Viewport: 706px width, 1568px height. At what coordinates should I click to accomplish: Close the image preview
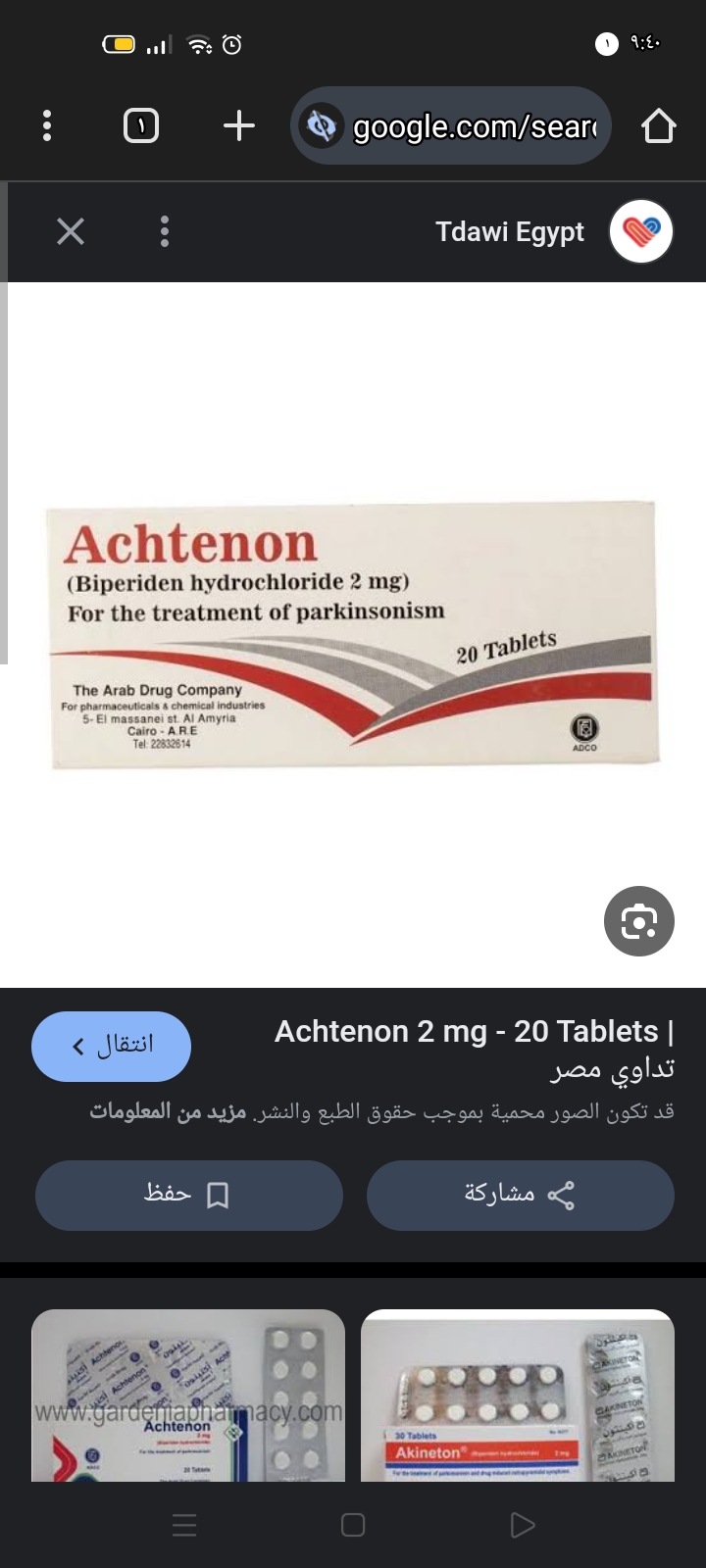point(71,231)
